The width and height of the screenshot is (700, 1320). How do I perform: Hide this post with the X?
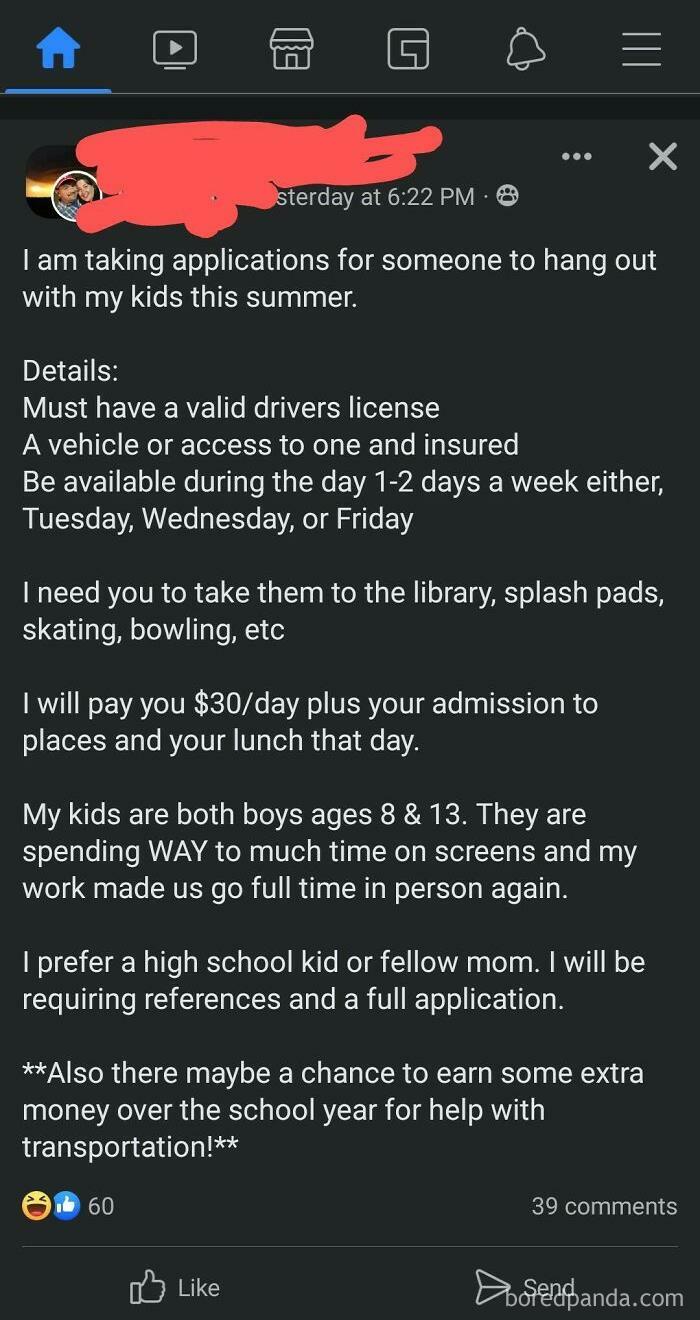click(662, 157)
